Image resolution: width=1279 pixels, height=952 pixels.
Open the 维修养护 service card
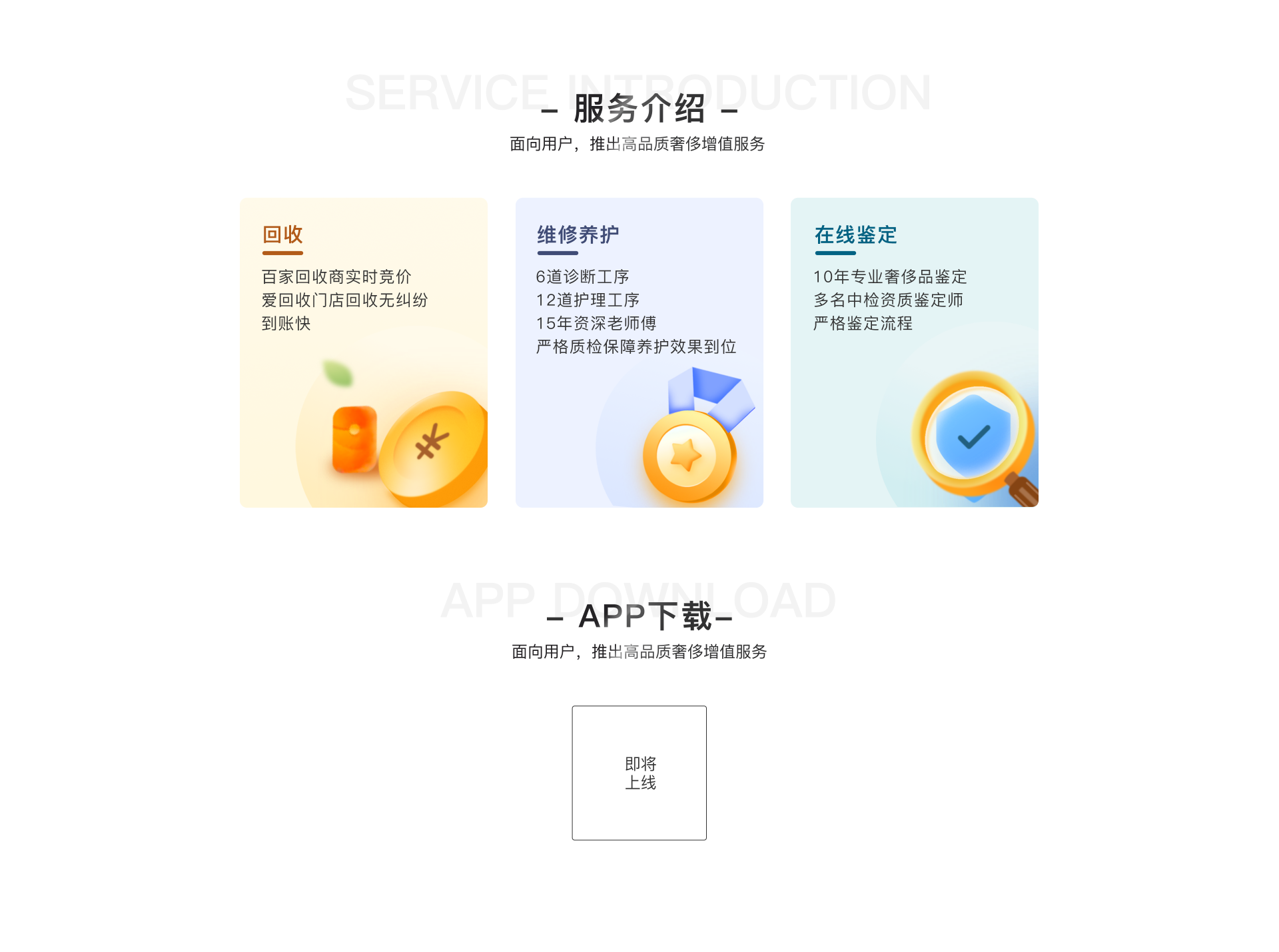(639, 352)
